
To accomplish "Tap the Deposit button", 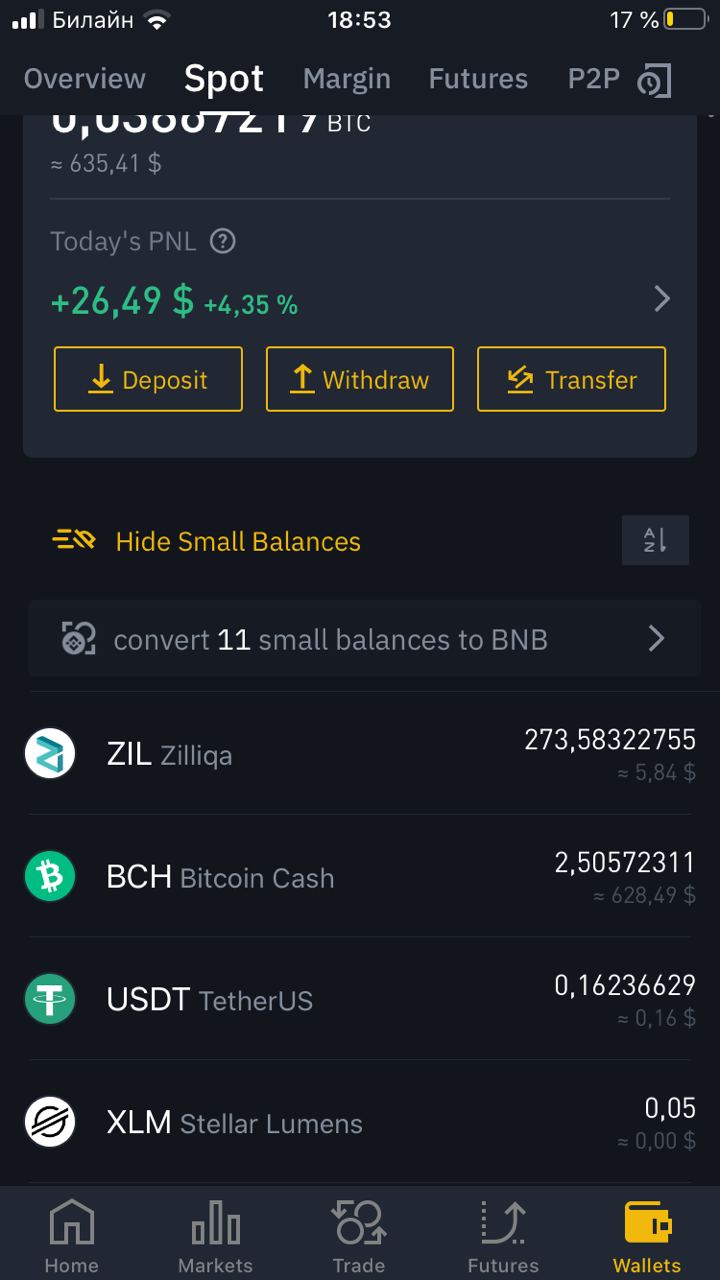I will coord(148,379).
